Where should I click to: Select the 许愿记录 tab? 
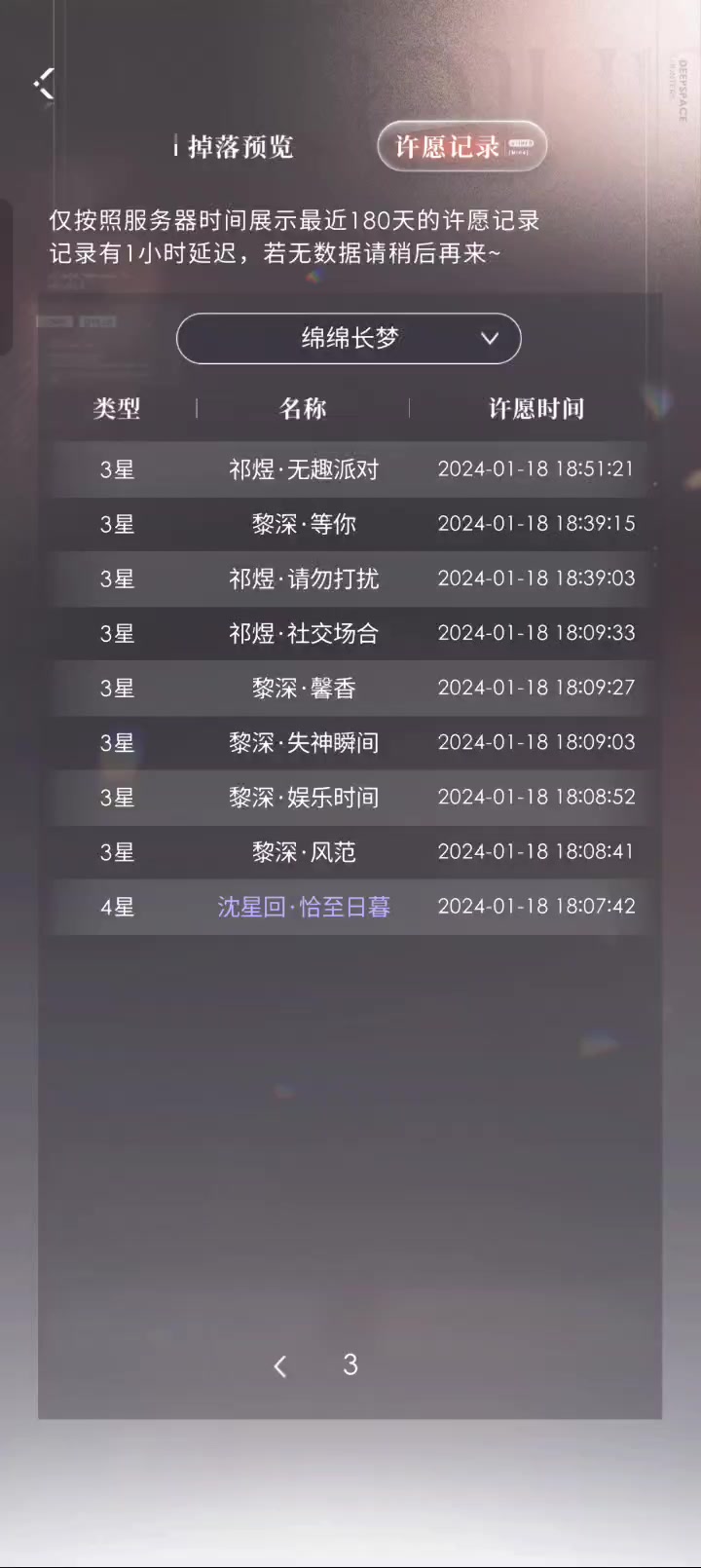[461, 147]
